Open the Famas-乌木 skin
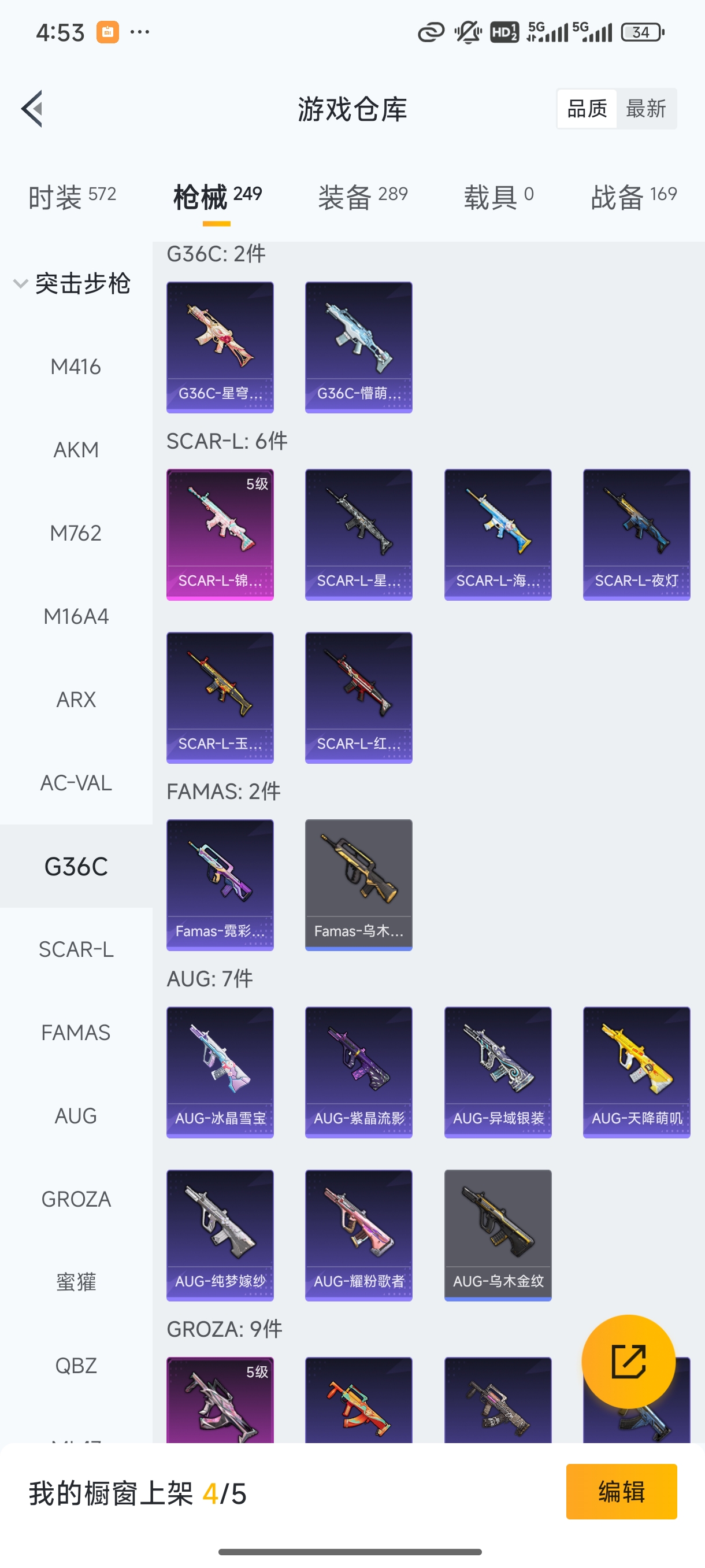This screenshot has width=705, height=1568. (358, 885)
